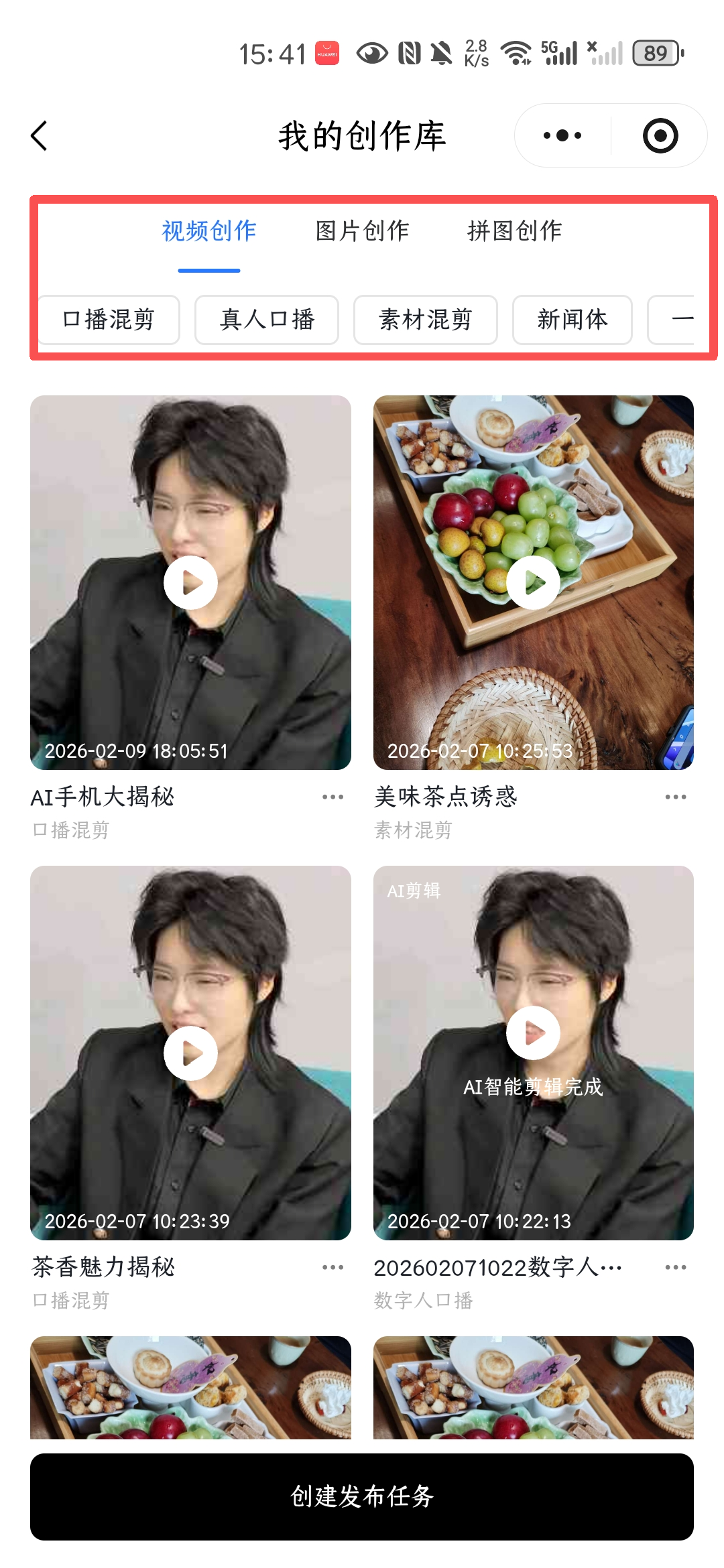The height and width of the screenshot is (1568, 724).
Task: Switch to the 图片创作 tab
Action: (x=362, y=231)
